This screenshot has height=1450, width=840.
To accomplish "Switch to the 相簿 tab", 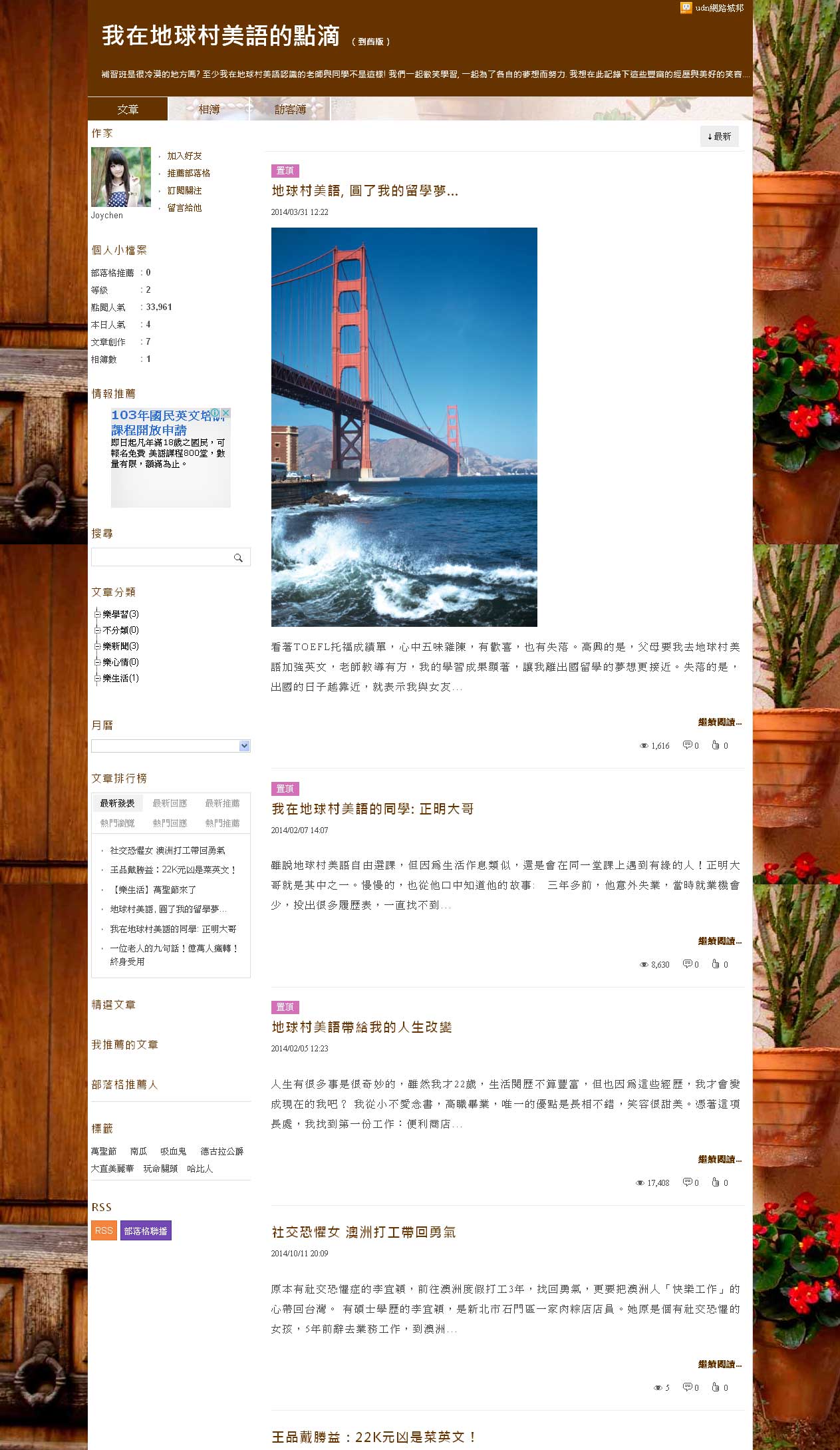I will coord(209,109).
